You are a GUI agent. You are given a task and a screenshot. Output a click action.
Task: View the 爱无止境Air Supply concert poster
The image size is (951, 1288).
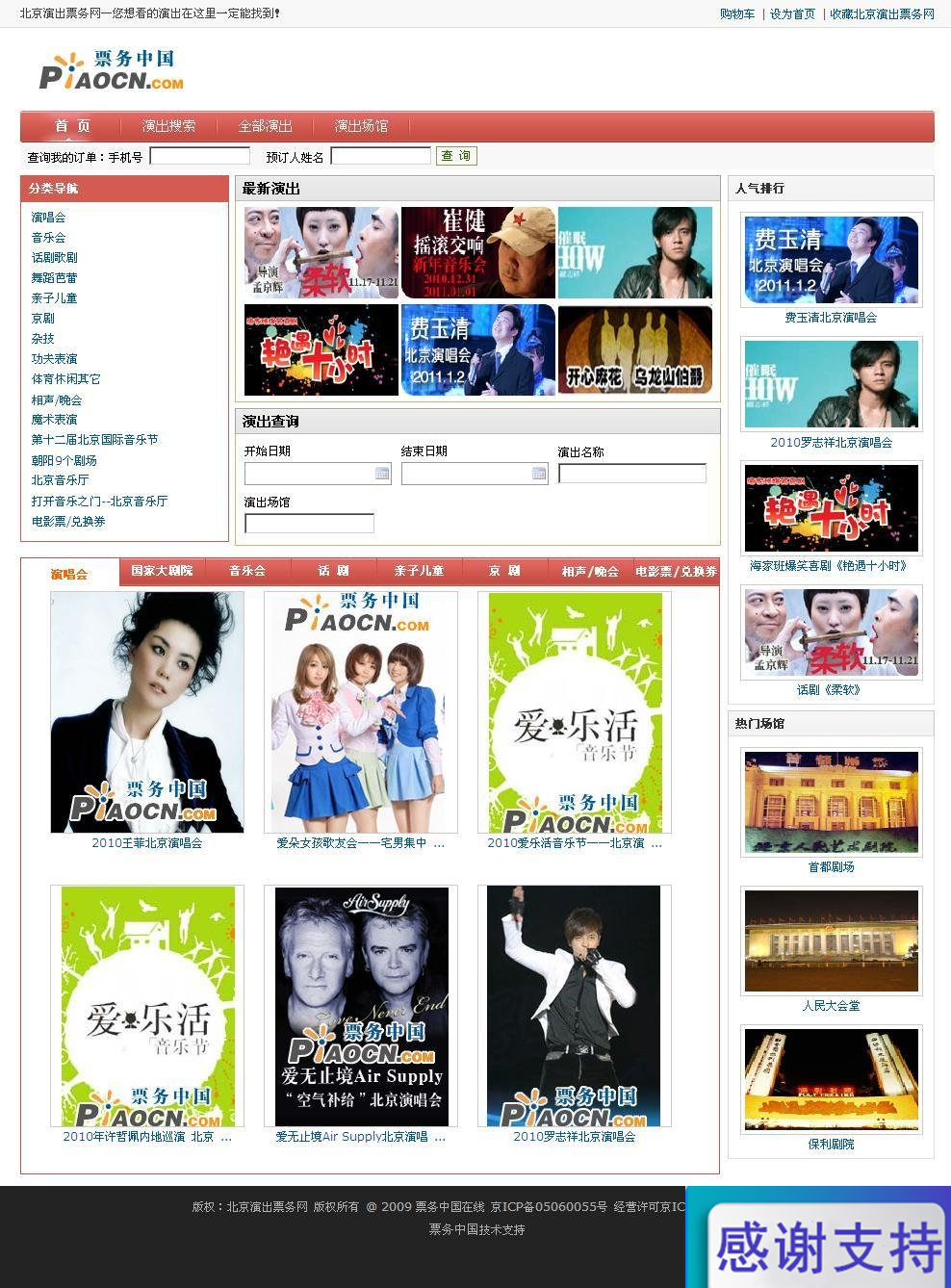pos(361,1006)
